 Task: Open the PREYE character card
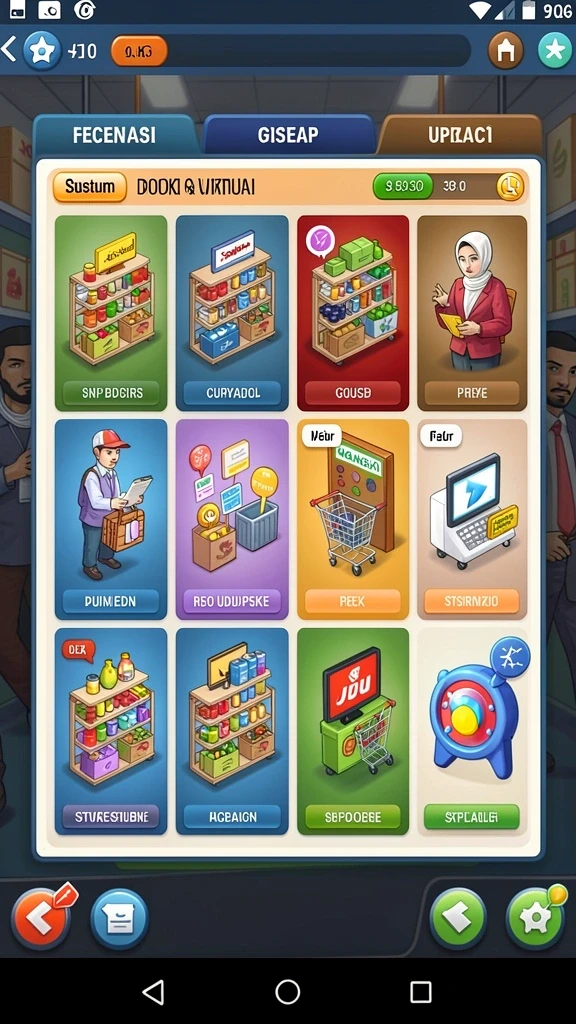pos(472,313)
